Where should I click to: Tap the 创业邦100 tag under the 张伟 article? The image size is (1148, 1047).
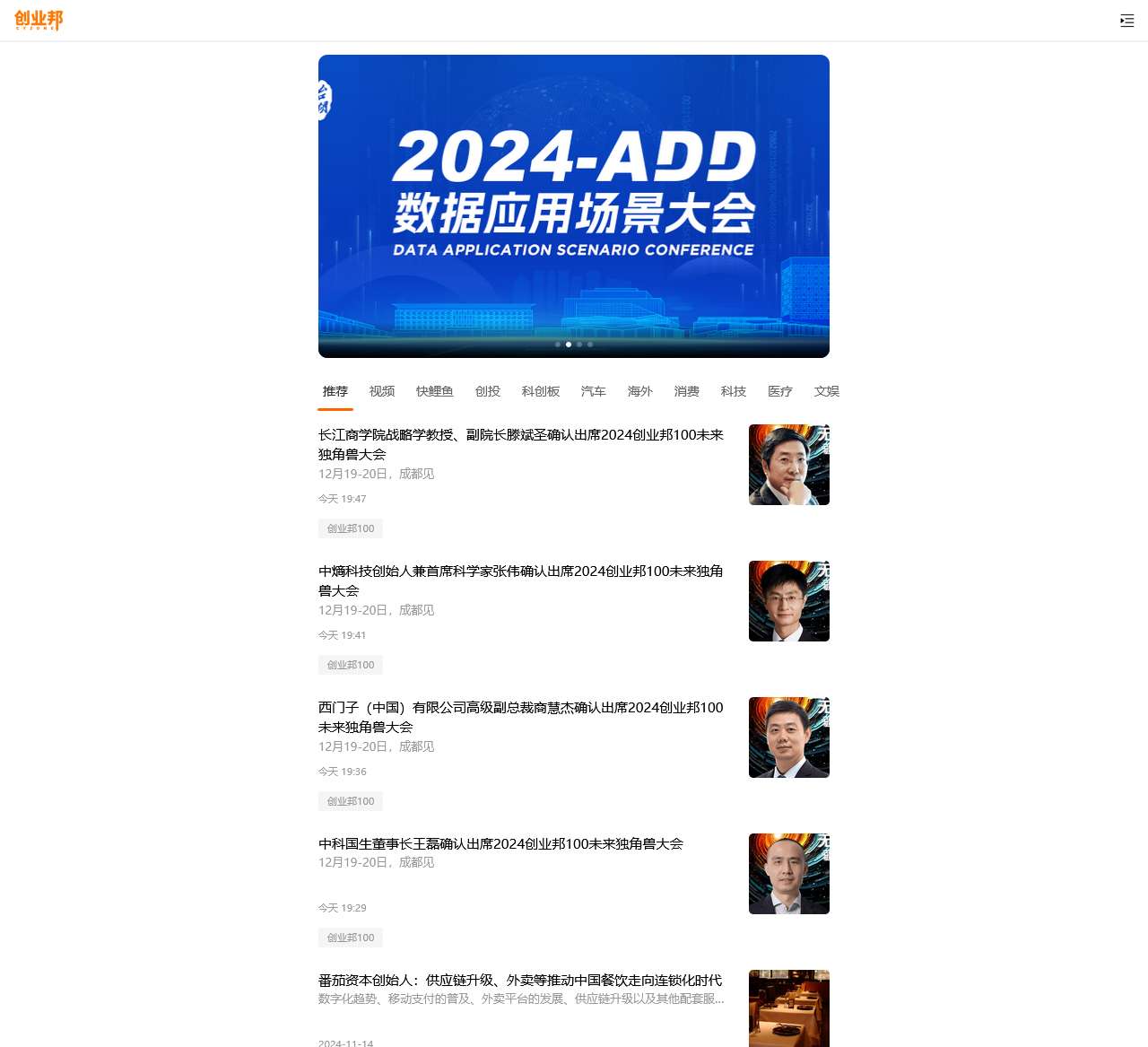pyautogui.click(x=351, y=665)
